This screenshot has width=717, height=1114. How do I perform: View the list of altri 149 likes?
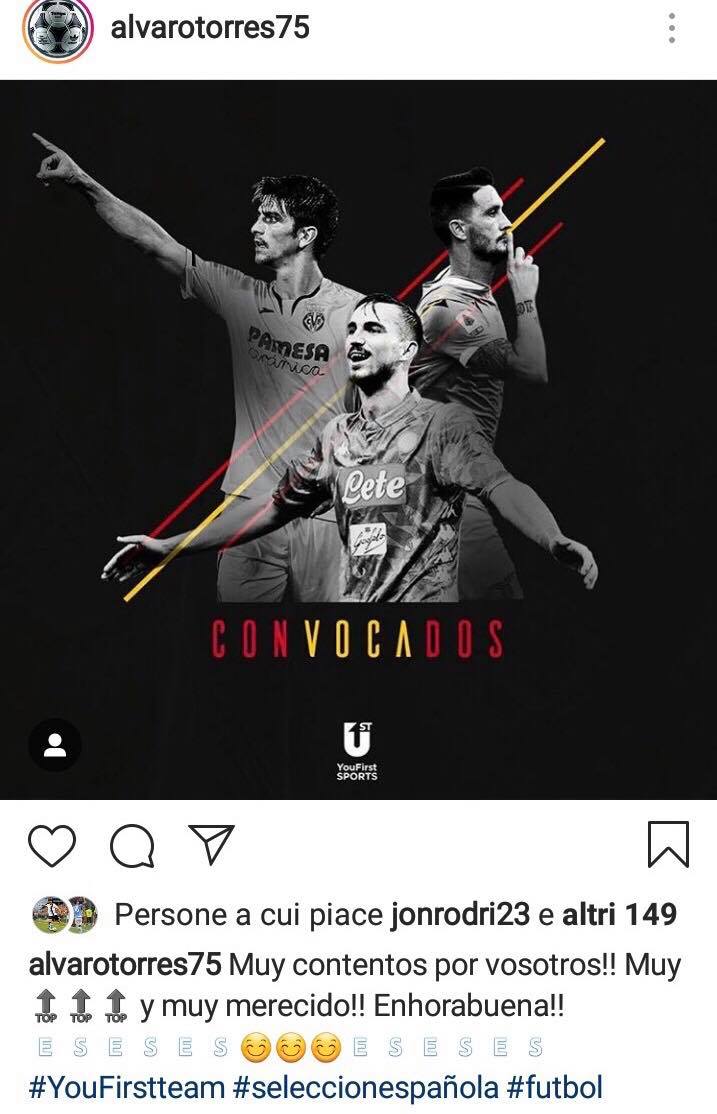tap(619, 914)
